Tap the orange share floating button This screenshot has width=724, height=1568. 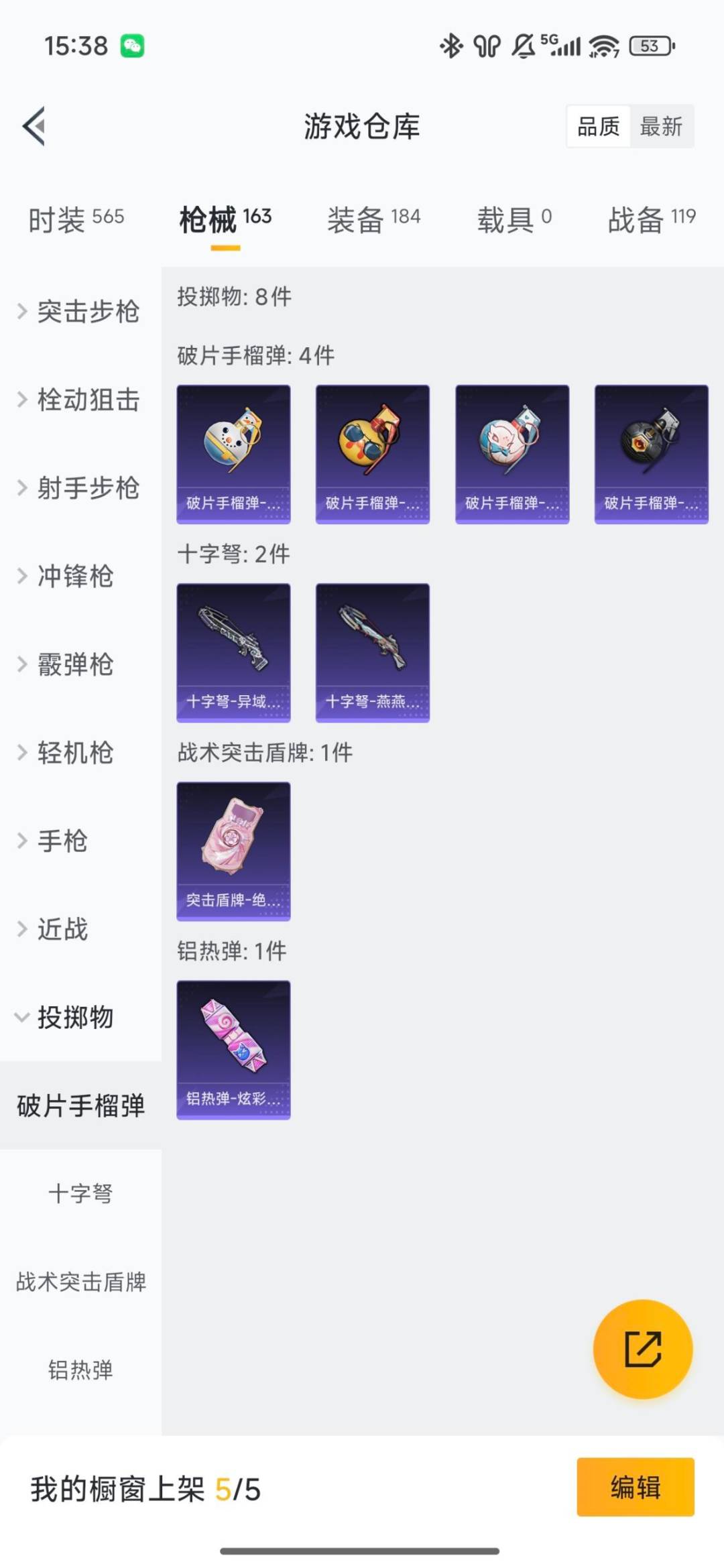coord(643,1349)
